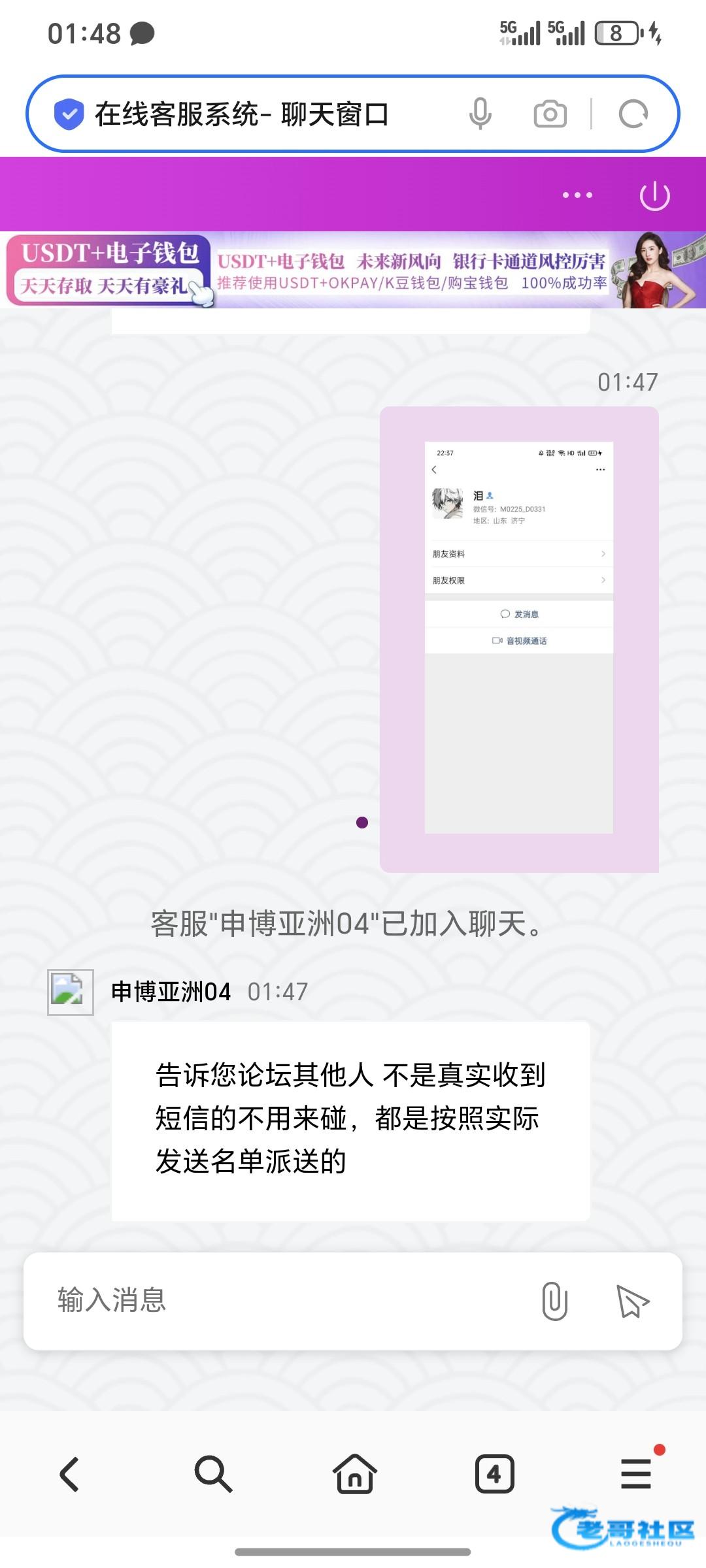
Task: End the chat with the power icon
Action: [x=654, y=196]
